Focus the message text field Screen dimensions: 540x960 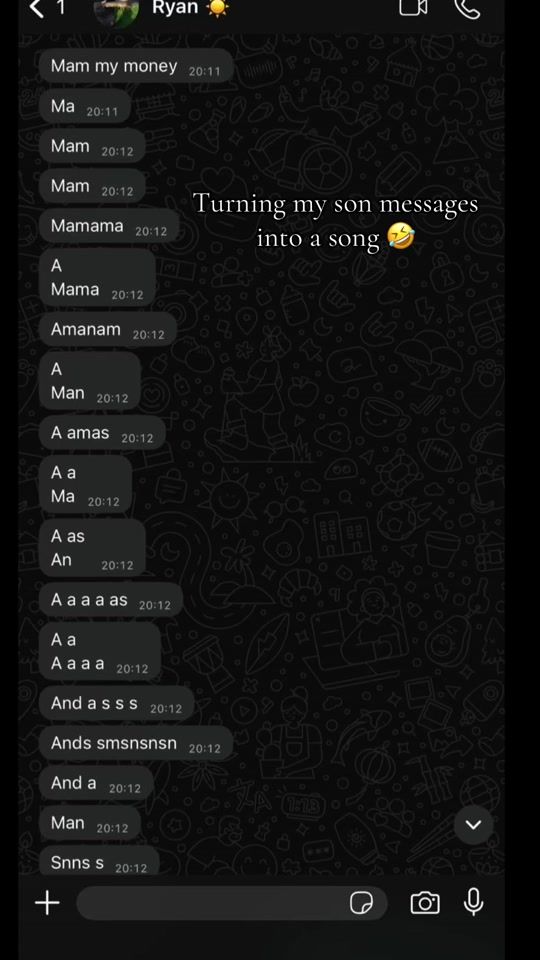[211, 902]
